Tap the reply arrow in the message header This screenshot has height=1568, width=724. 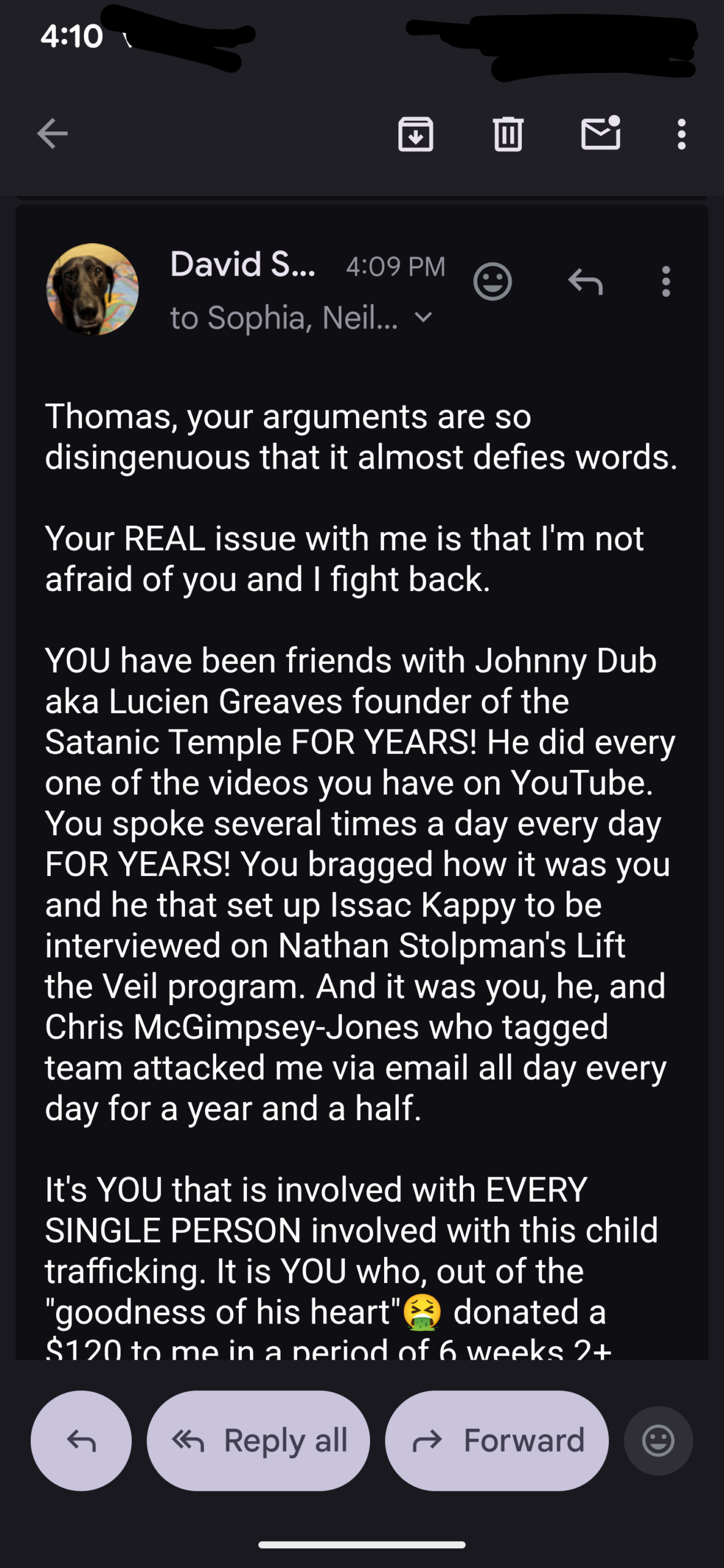pos(585,282)
